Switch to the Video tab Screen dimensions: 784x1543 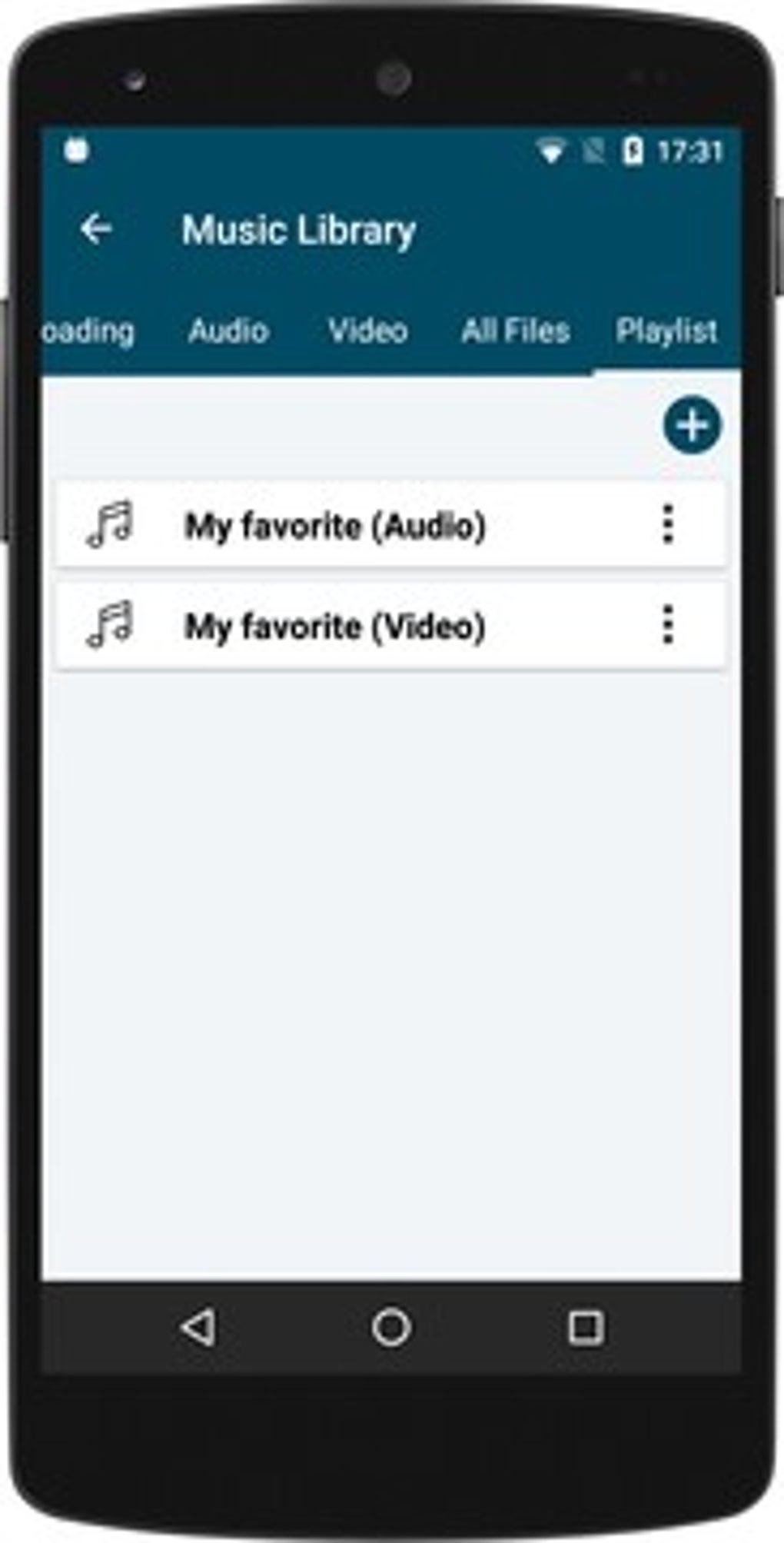click(x=367, y=331)
